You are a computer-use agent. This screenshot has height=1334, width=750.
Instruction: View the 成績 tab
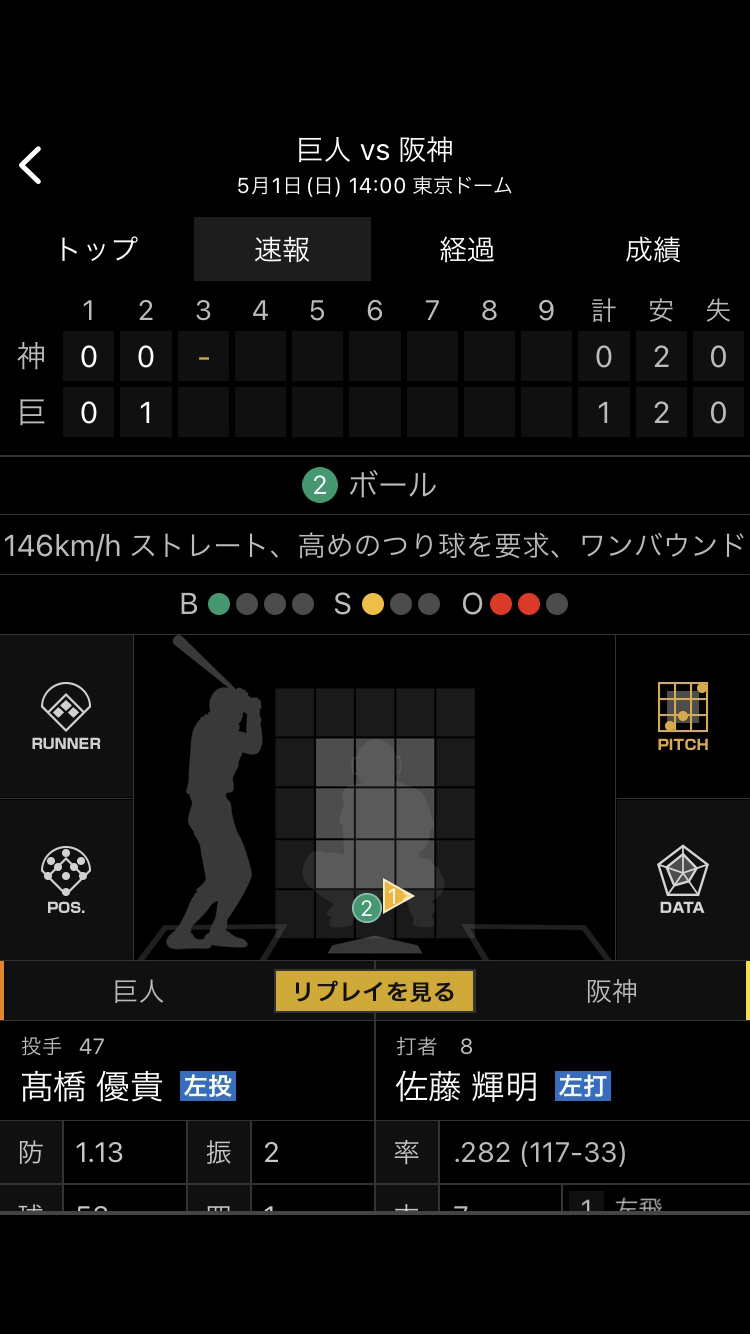pos(652,249)
